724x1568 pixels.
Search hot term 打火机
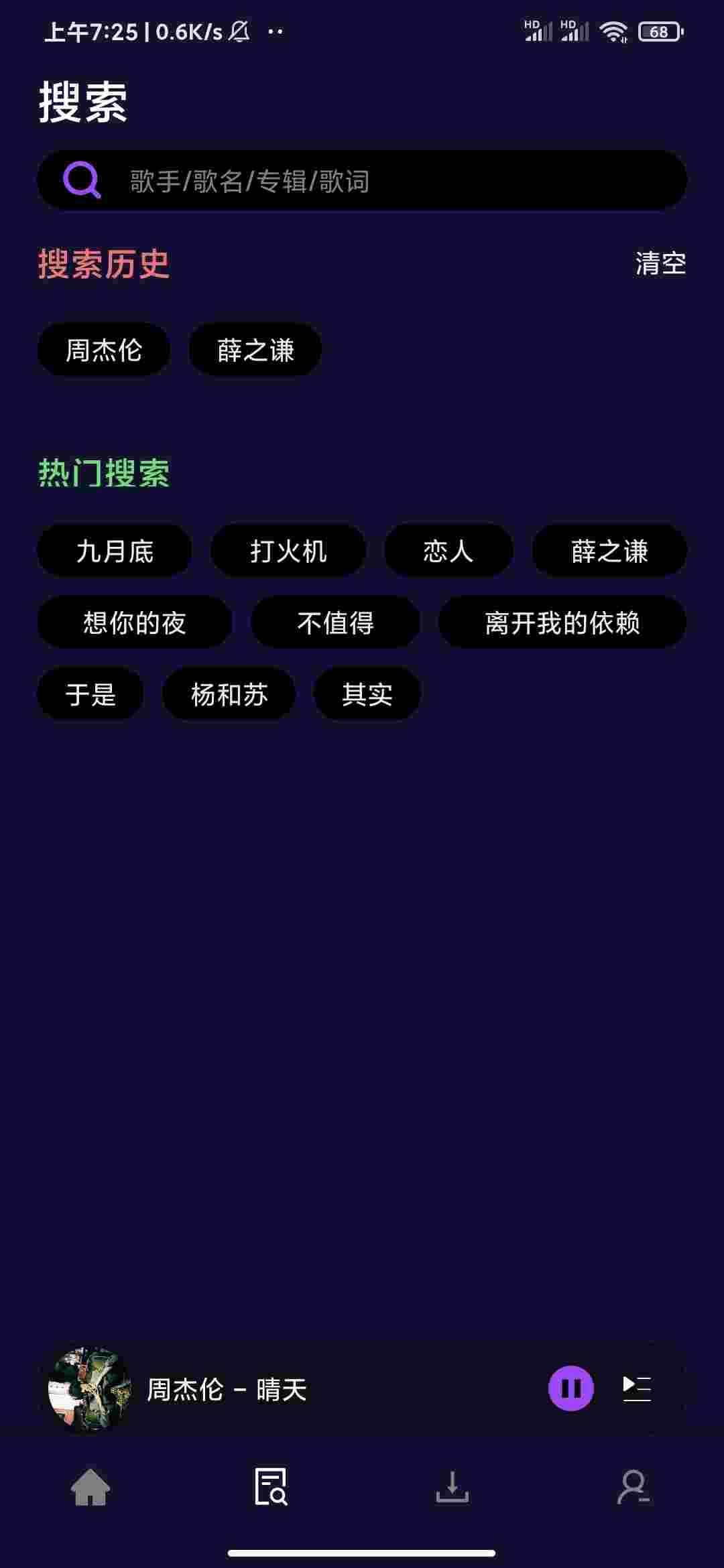(x=288, y=551)
